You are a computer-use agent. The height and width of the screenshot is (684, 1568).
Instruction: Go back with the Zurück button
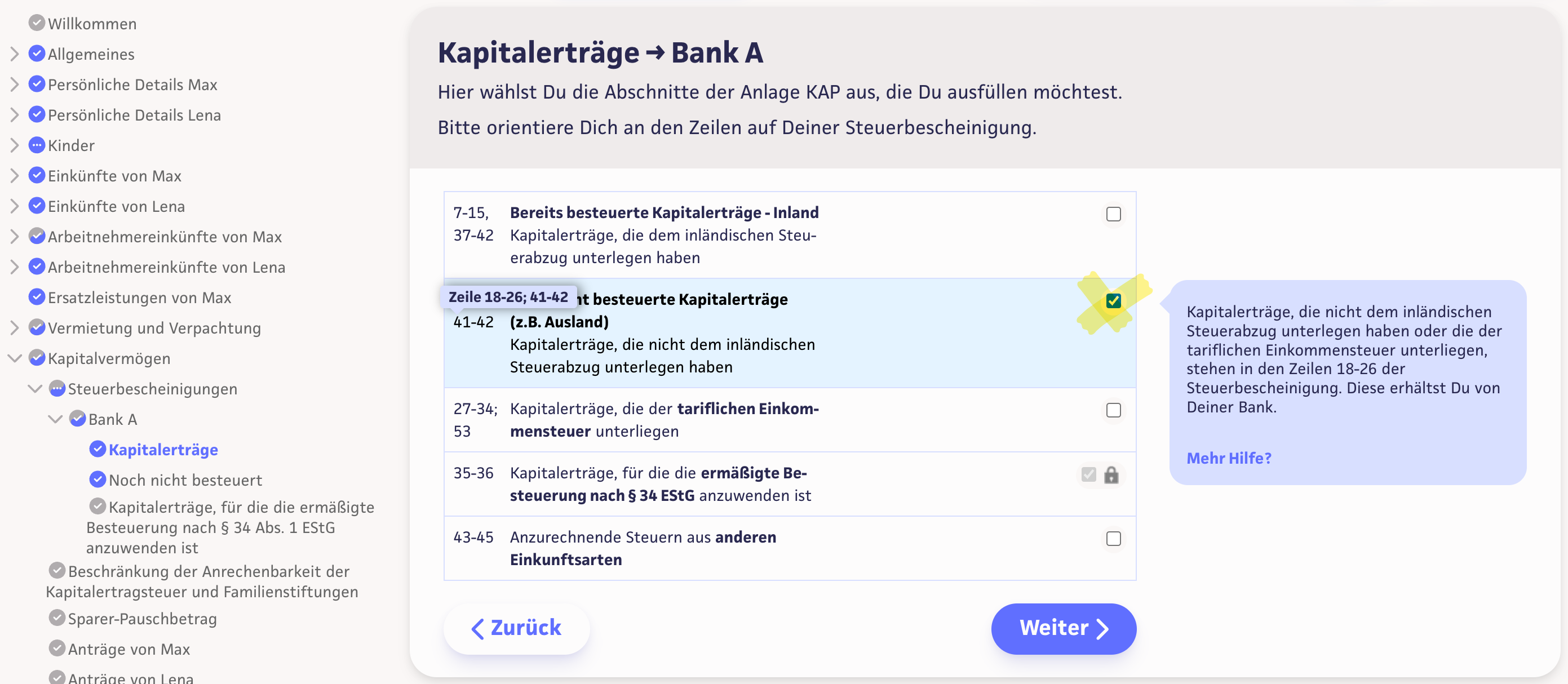(516, 628)
